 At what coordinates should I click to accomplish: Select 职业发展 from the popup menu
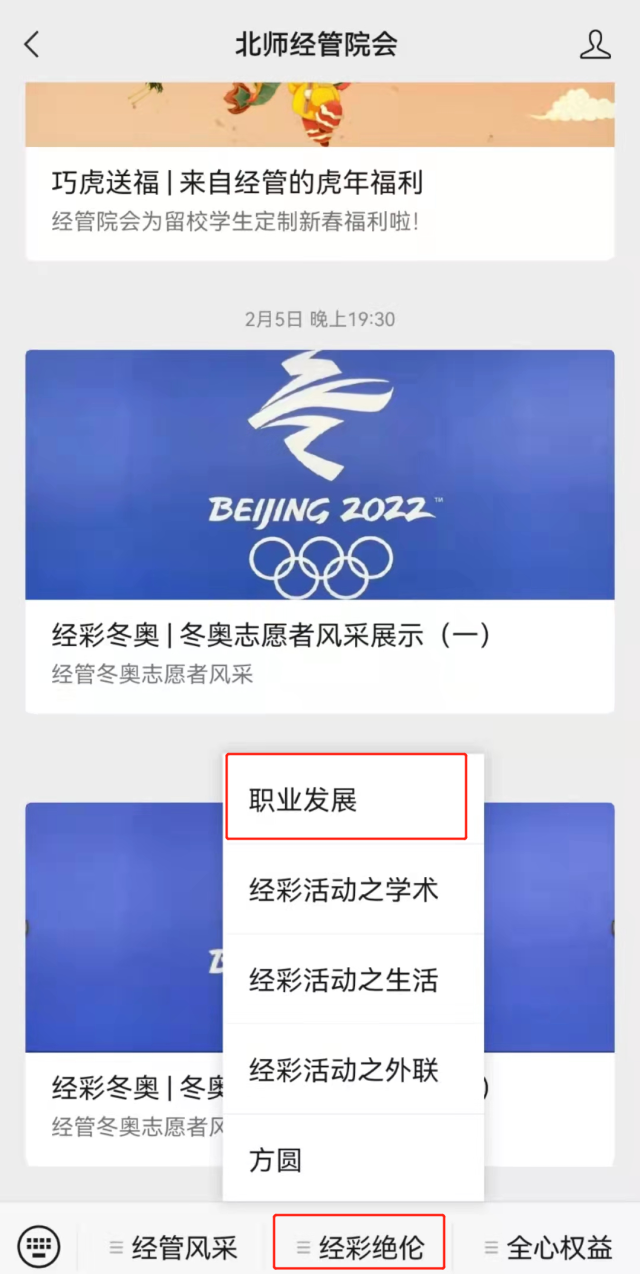(303, 800)
